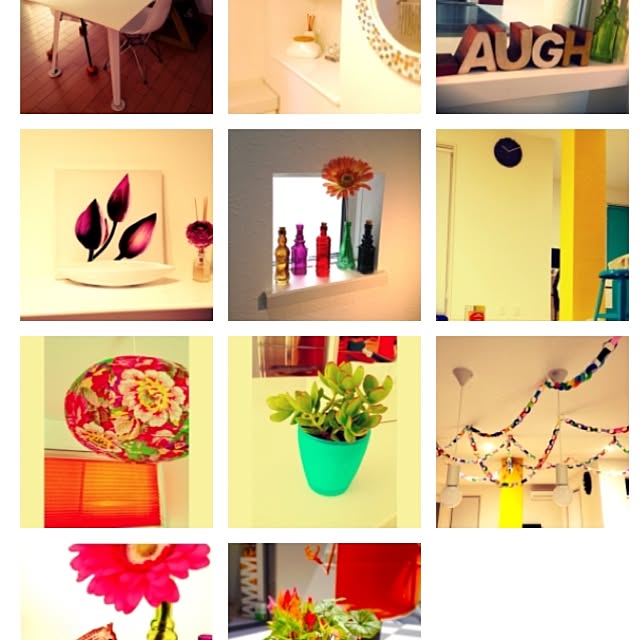View the colored glass bottles photo
Image resolution: width=640 pixels, height=640 pixels.
(324, 224)
